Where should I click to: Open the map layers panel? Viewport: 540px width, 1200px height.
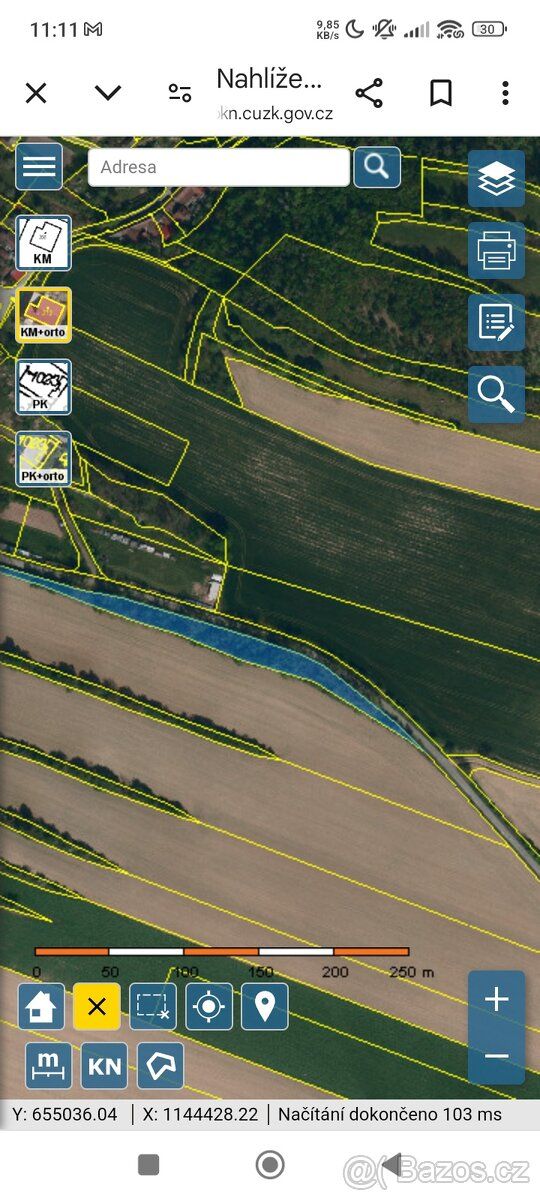(x=497, y=179)
